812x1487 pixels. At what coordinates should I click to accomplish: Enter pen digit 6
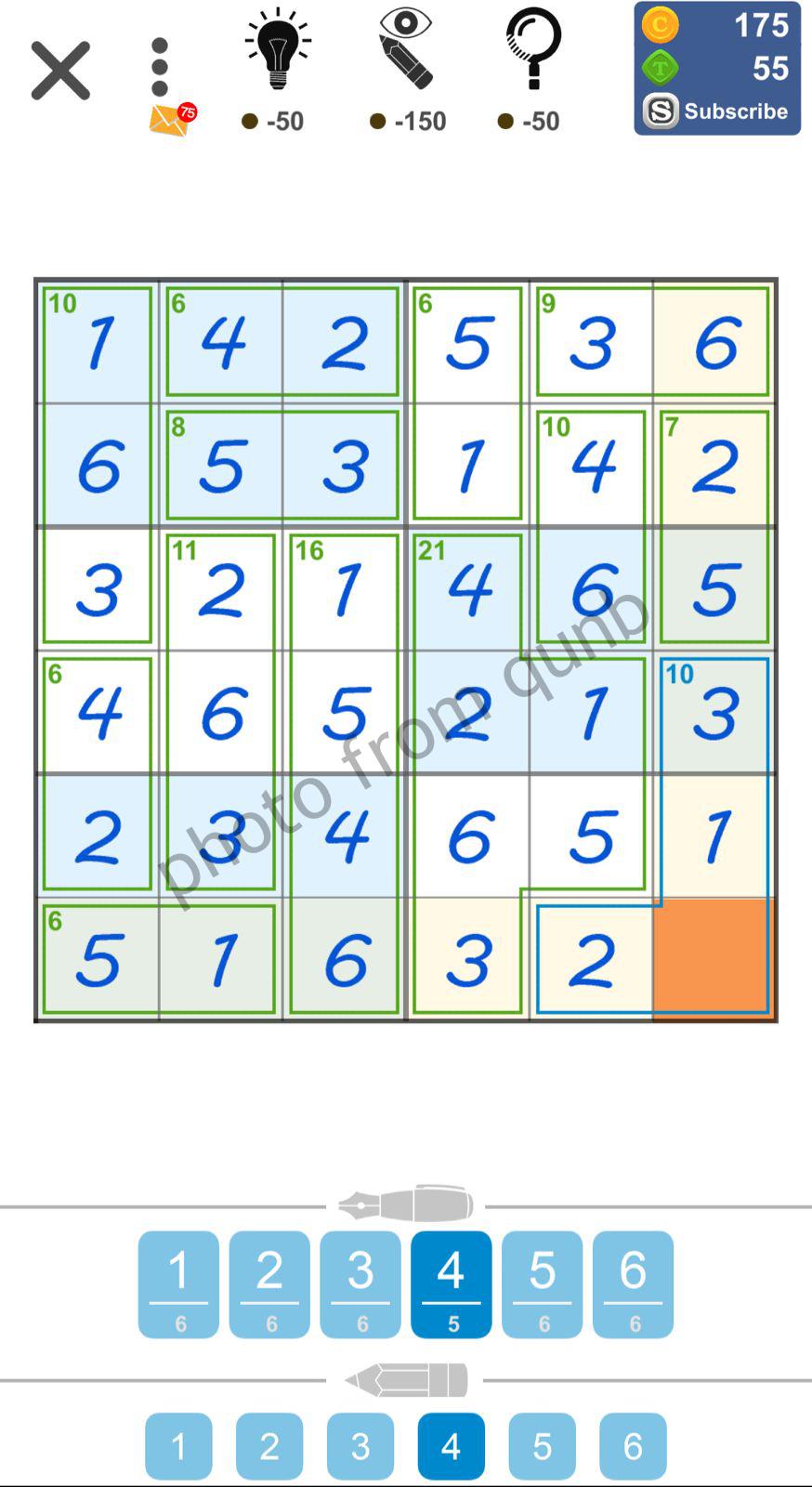pyautogui.click(x=633, y=1283)
